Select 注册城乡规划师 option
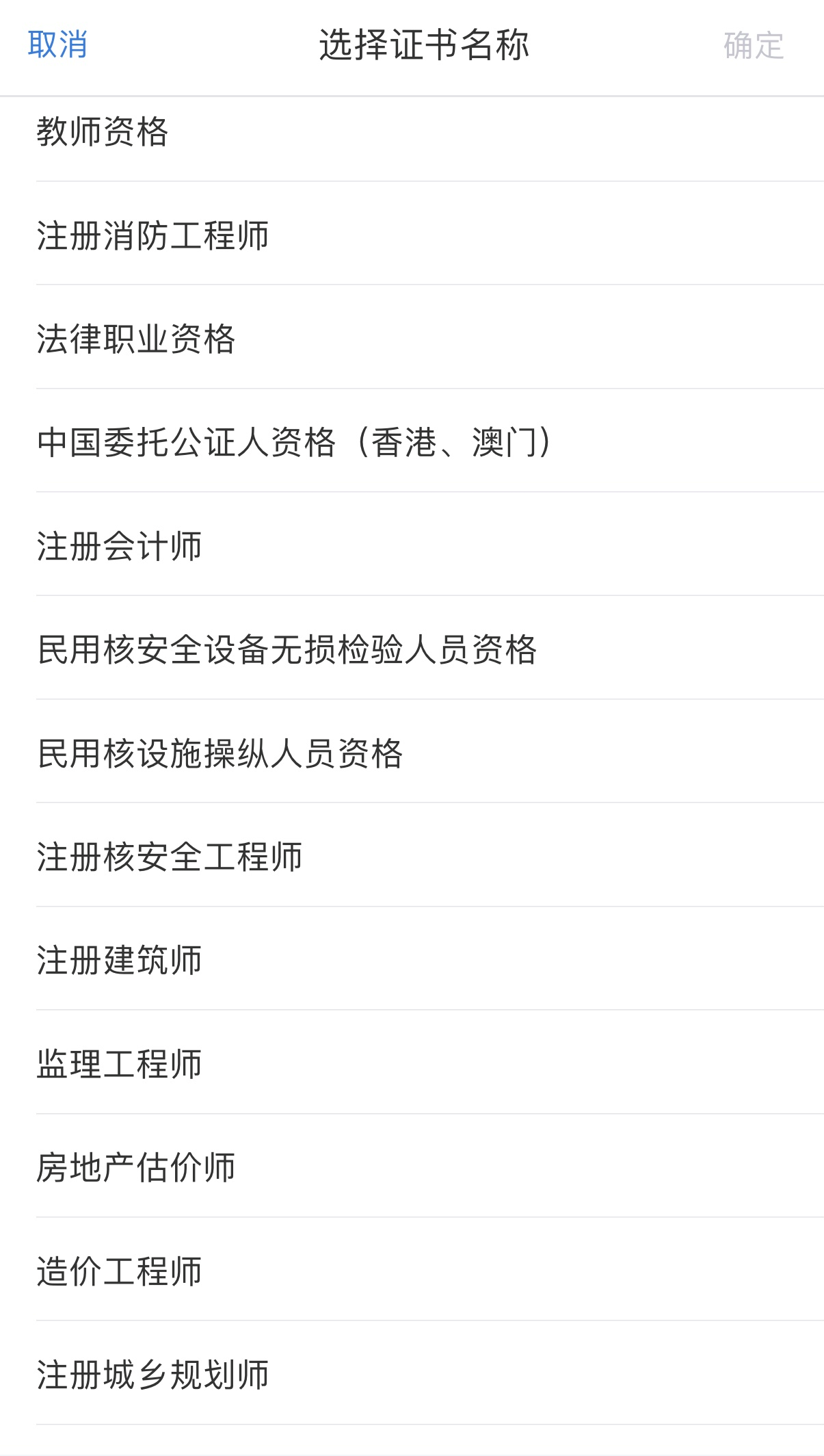The image size is (824, 1456). (152, 1375)
